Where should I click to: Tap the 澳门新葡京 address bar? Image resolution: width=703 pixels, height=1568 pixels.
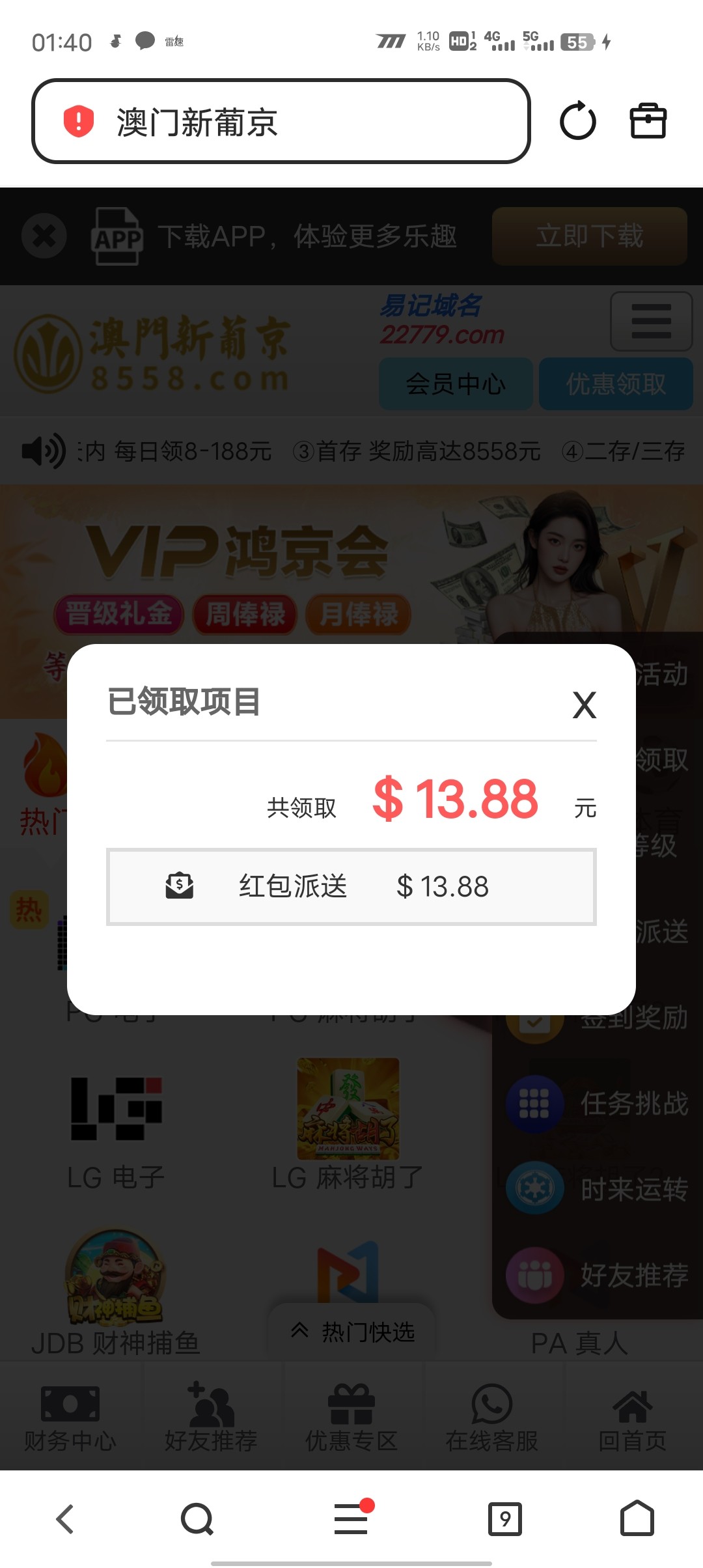(x=281, y=122)
